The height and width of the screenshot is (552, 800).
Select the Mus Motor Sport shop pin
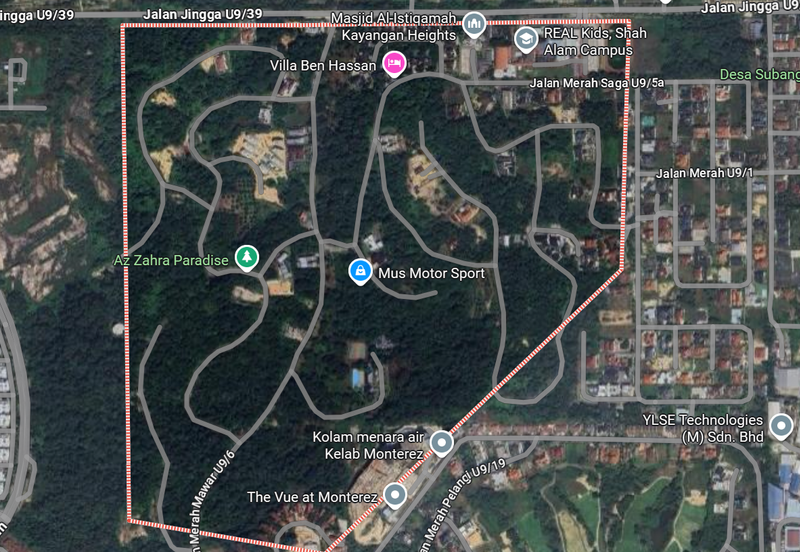click(x=359, y=271)
